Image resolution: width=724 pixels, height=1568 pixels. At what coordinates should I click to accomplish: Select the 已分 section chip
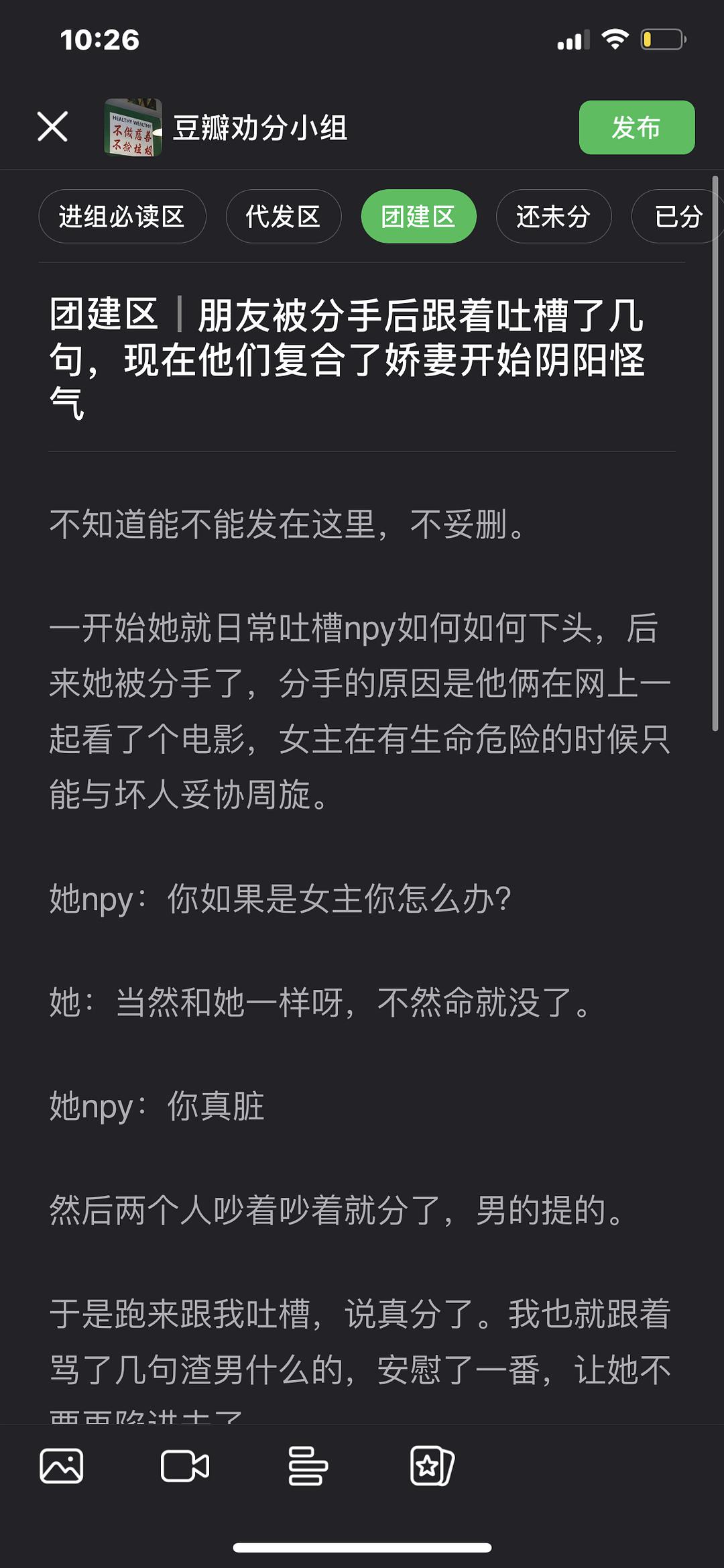[677, 217]
